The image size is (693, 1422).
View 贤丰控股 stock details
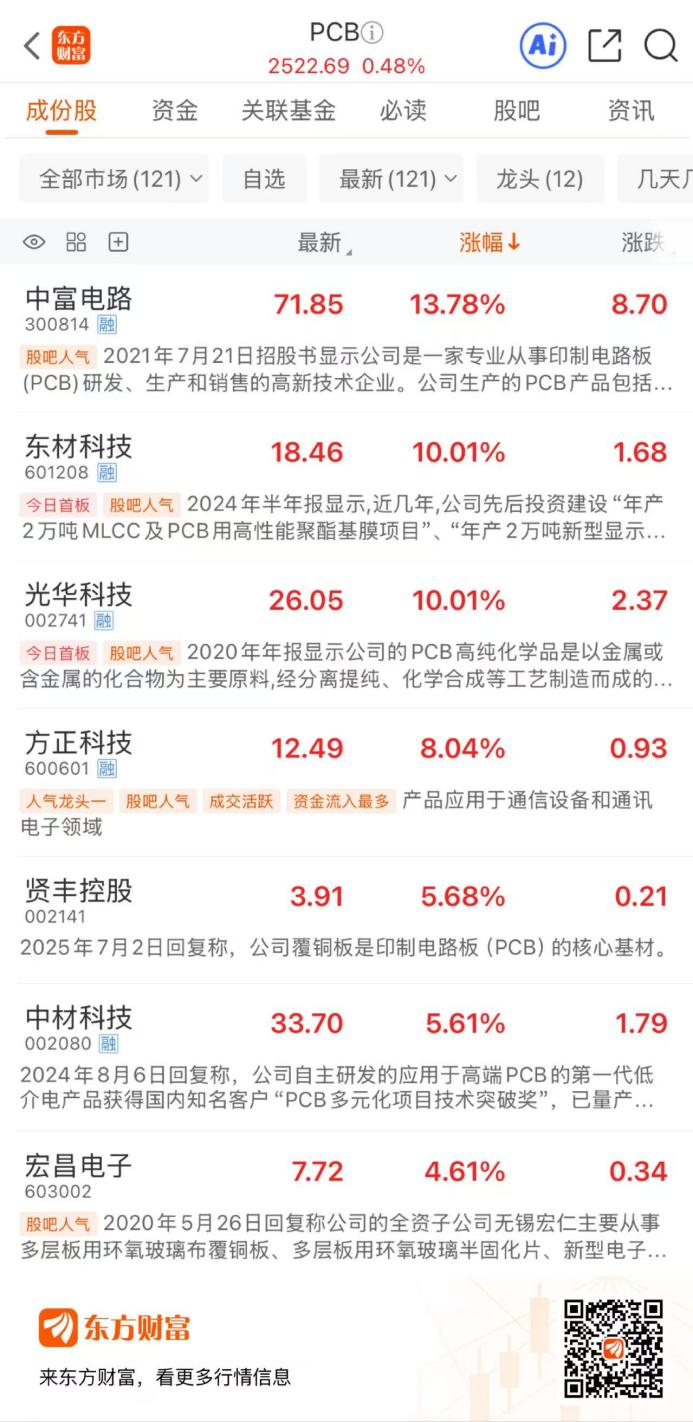click(79, 891)
